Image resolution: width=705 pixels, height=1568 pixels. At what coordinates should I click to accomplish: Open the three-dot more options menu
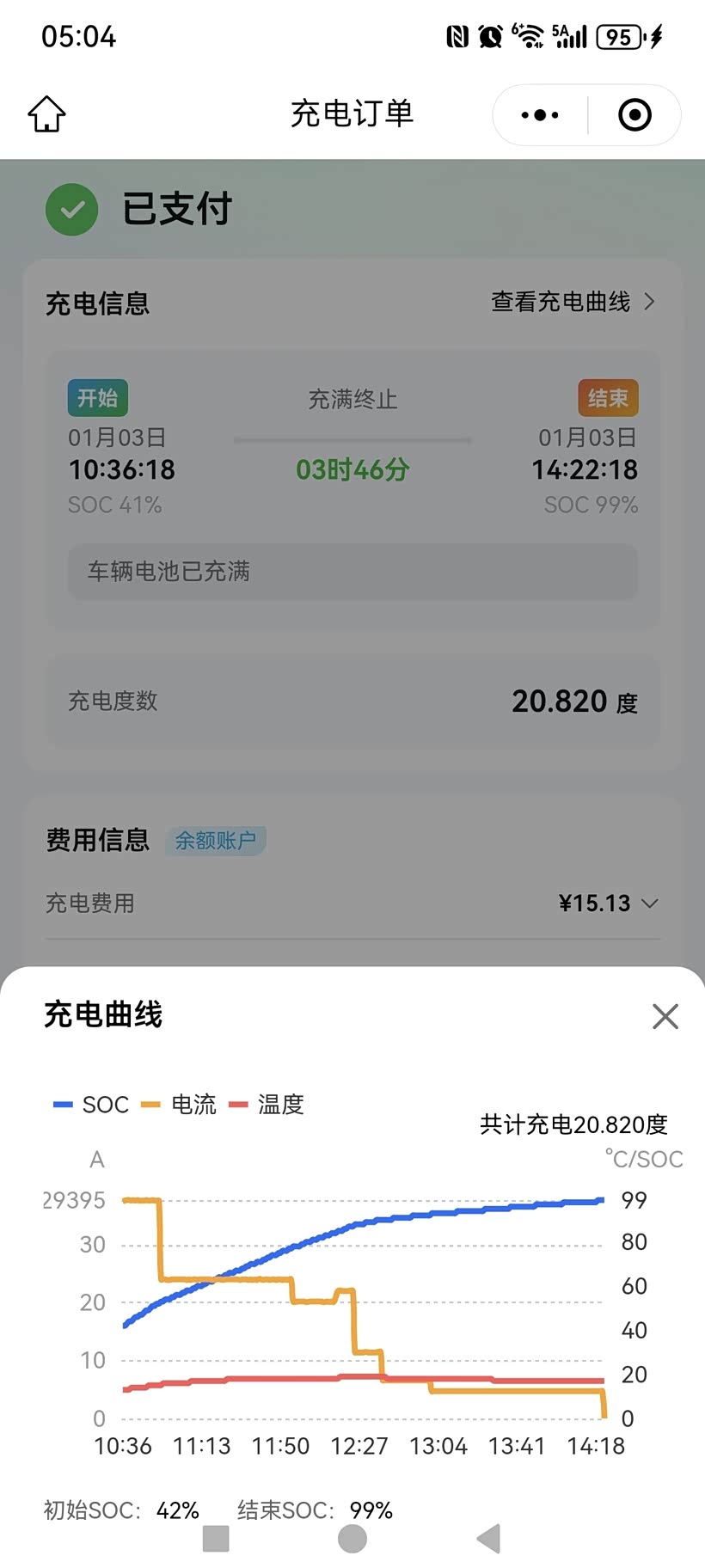tap(540, 115)
